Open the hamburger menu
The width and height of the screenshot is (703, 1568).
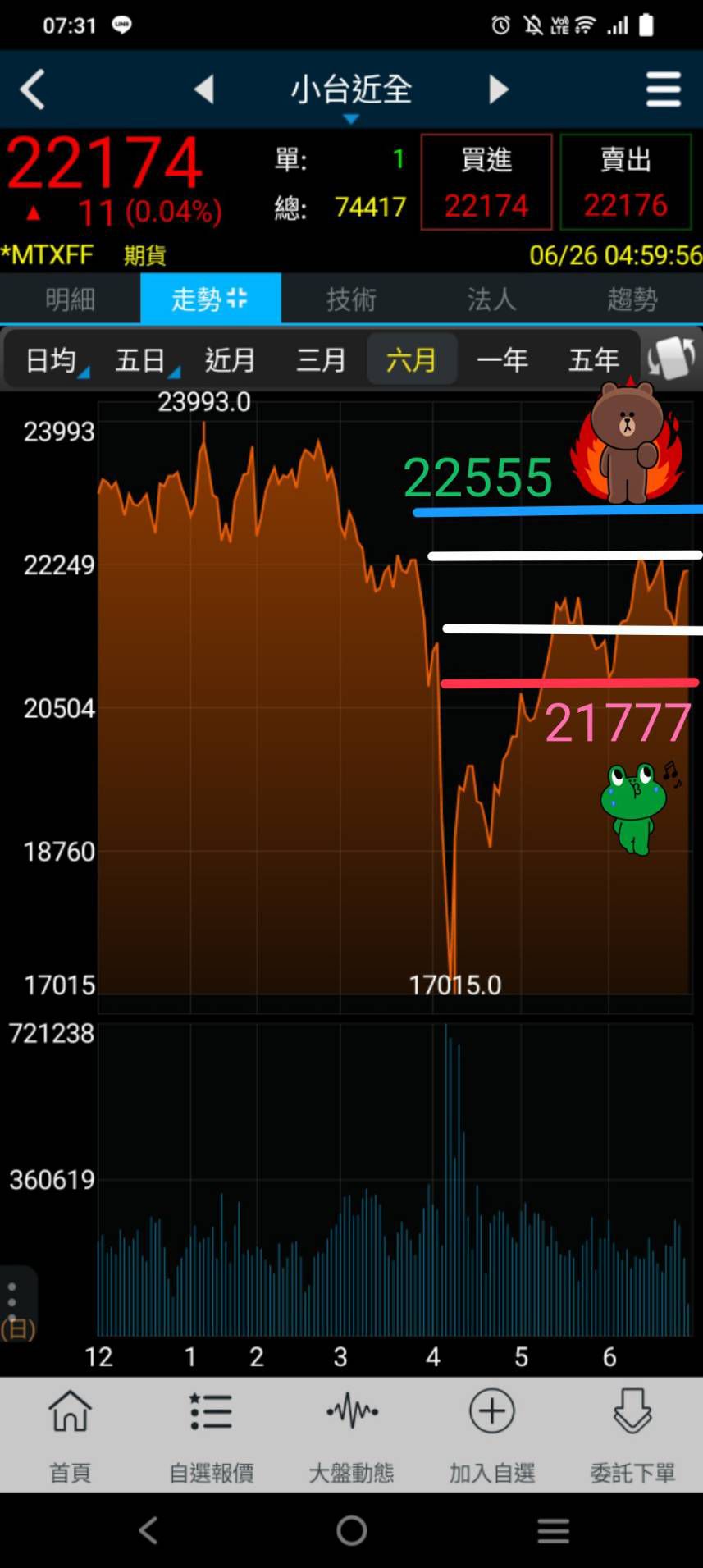(663, 89)
